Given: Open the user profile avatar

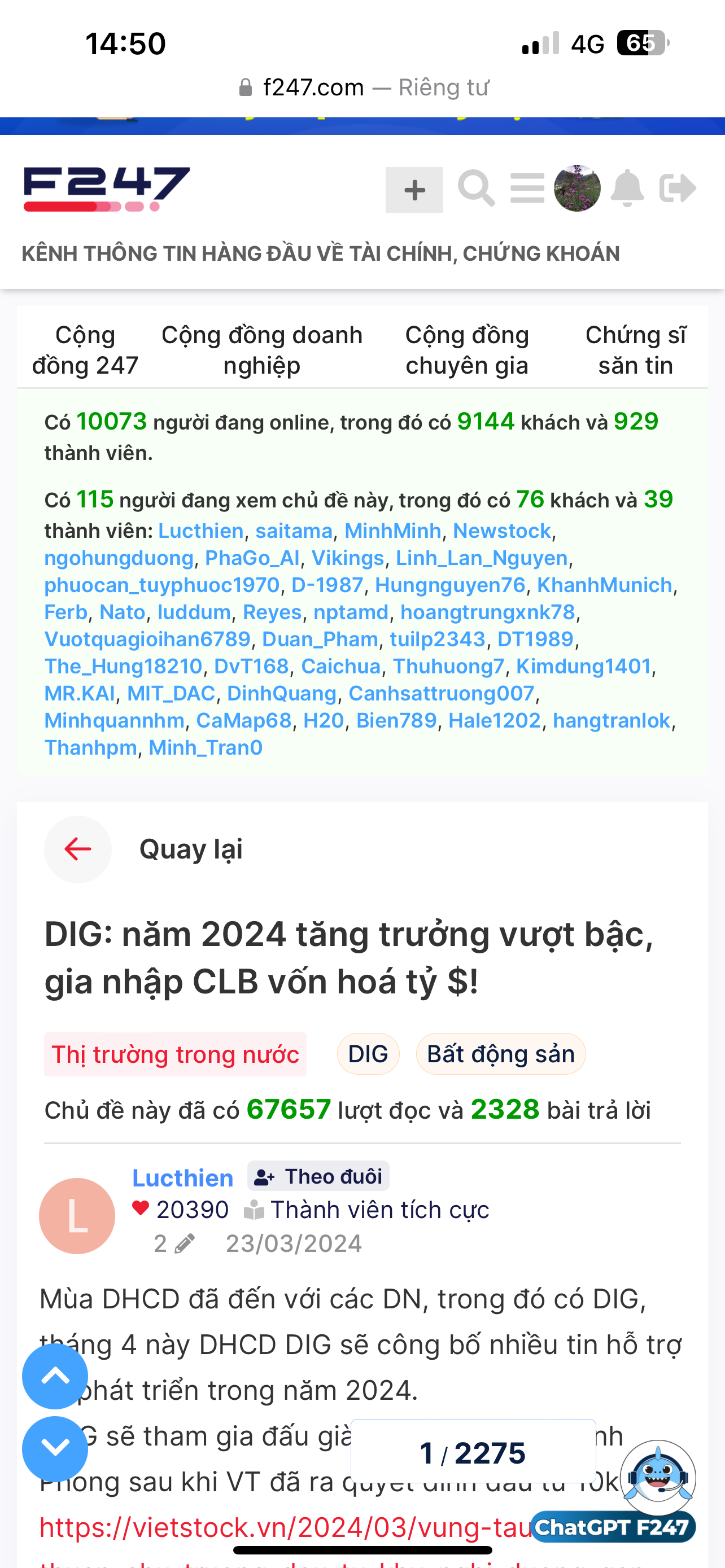Looking at the screenshot, I should pos(577,188).
